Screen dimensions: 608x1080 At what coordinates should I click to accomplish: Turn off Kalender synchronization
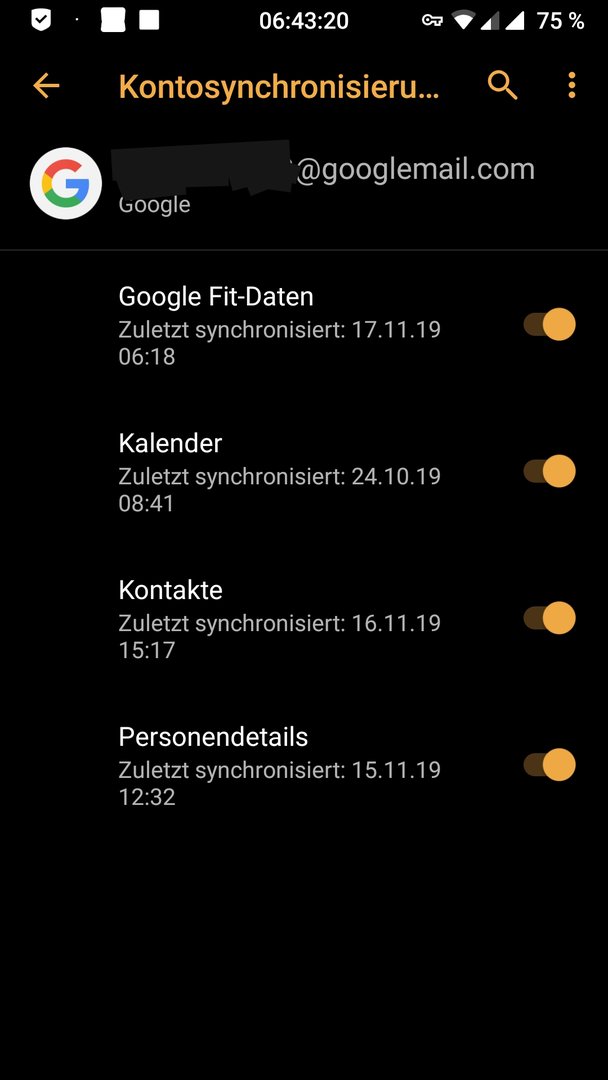549,471
